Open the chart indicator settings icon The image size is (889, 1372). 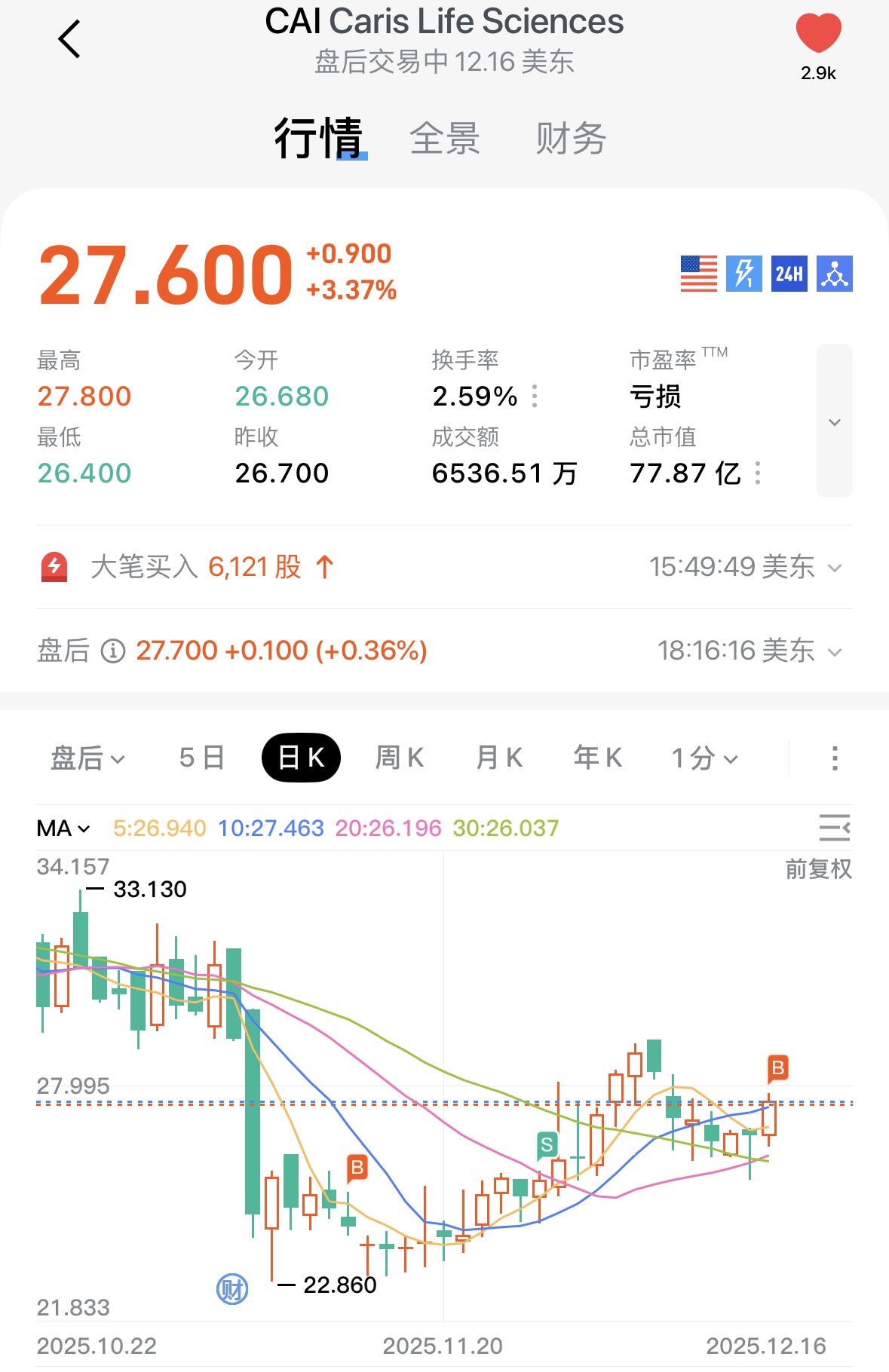(x=834, y=828)
